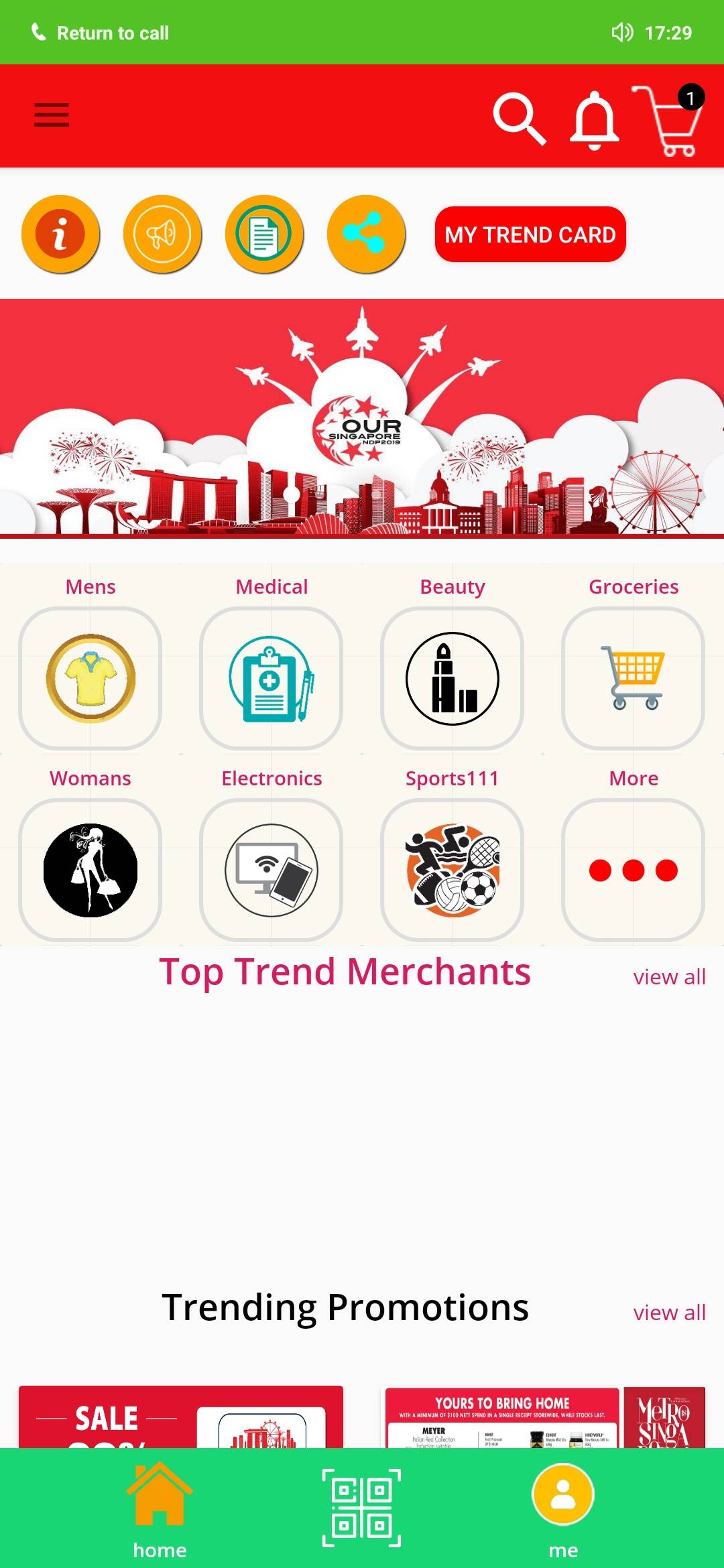Open the Womans category
724x1568 pixels.
pyautogui.click(x=90, y=869)
